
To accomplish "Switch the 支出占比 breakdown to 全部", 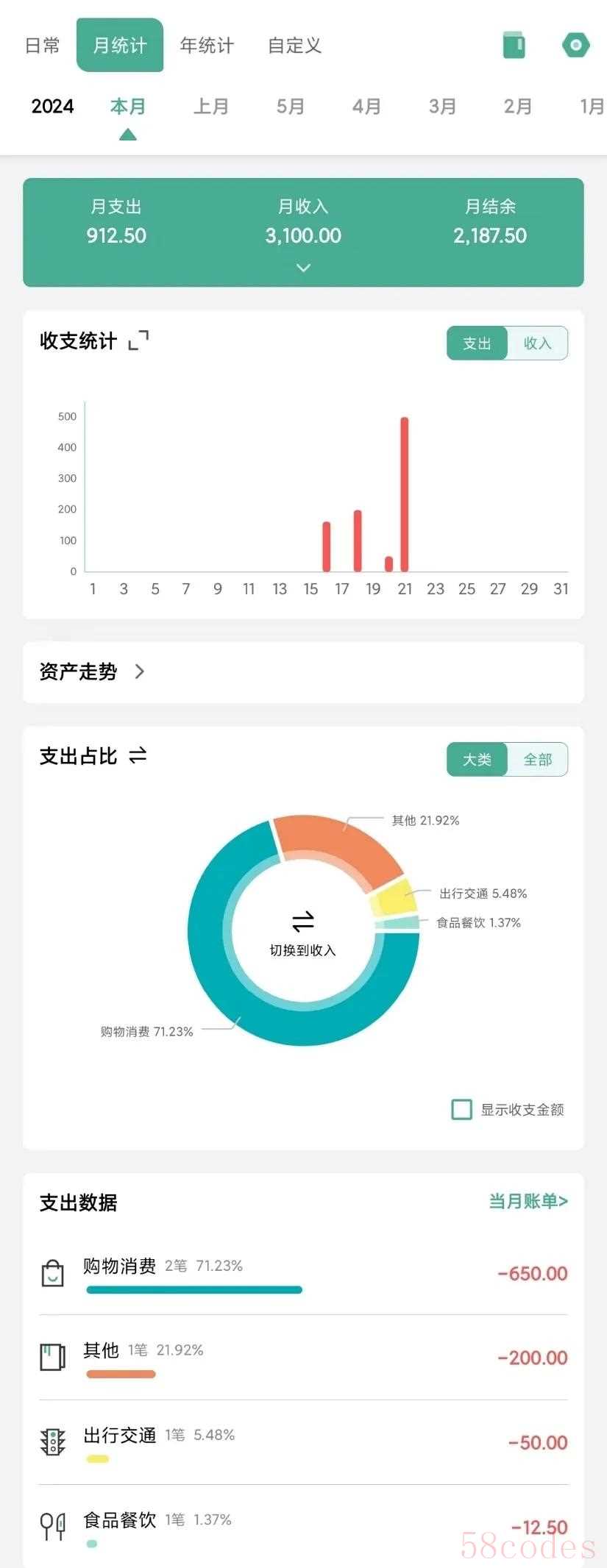I will pyautogui.click(x=537, y=760).
